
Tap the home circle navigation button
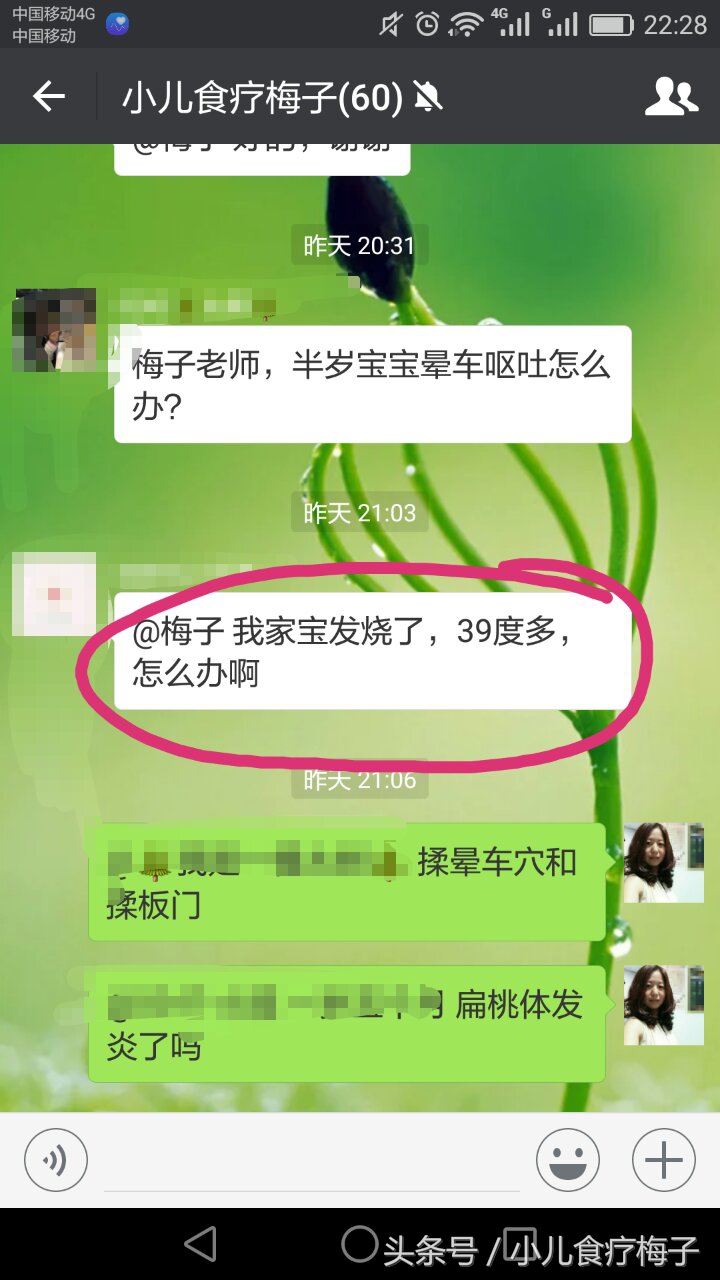[x=360, y=1246]
